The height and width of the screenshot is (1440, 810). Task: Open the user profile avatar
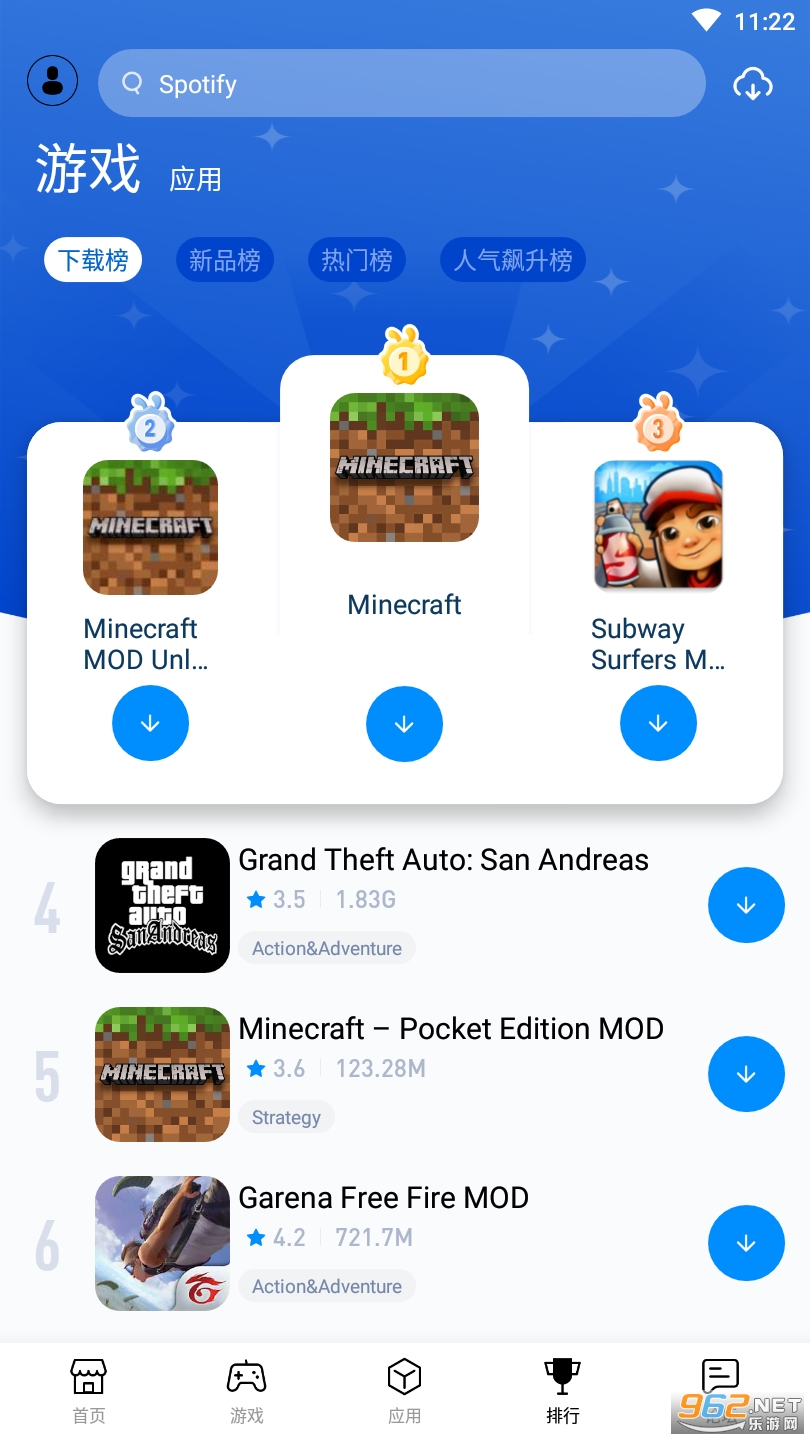tap(53, 81)
